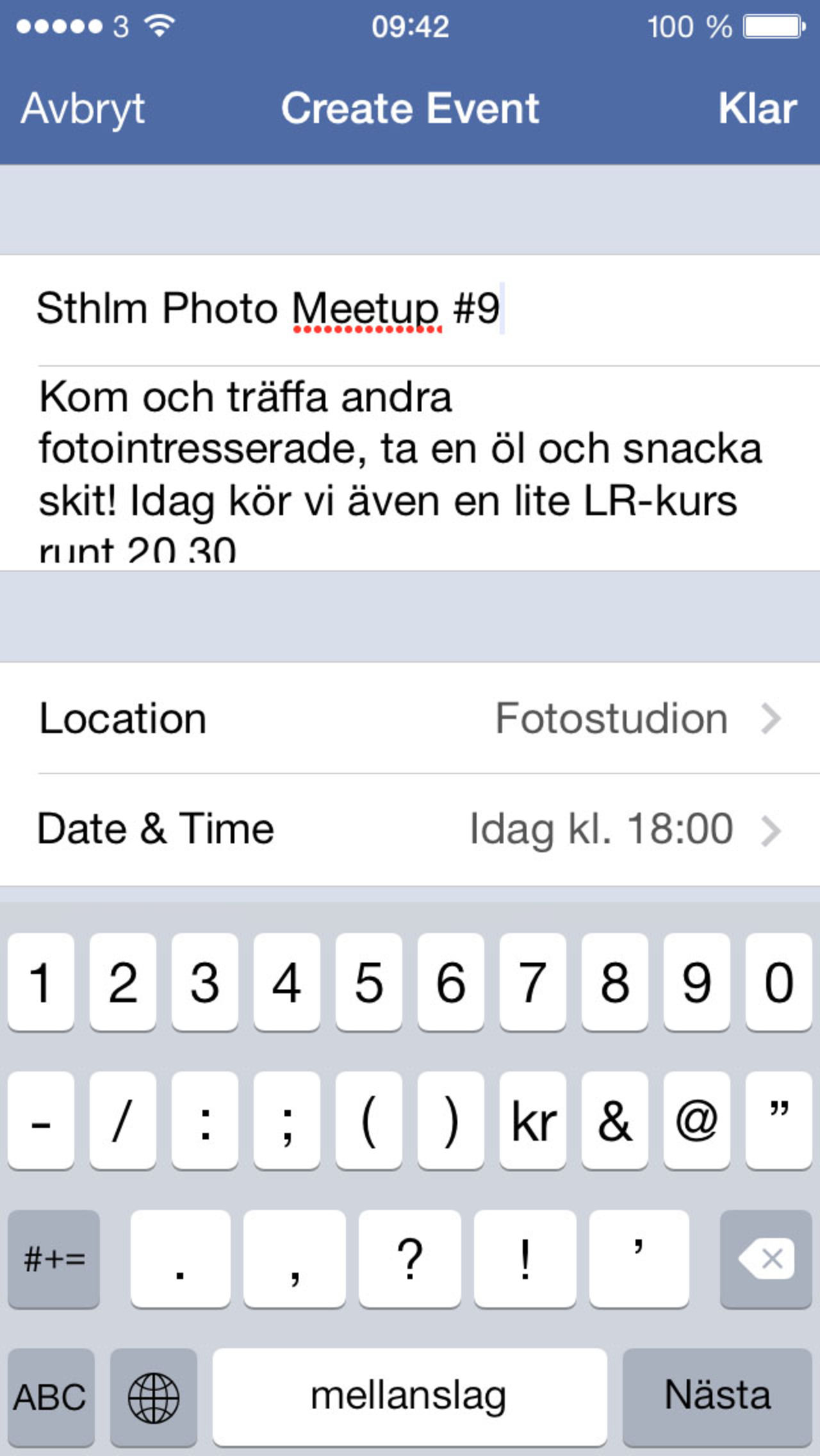
Task: Open the Location picker for Fotostudion
Action: [x=410, y=718]
